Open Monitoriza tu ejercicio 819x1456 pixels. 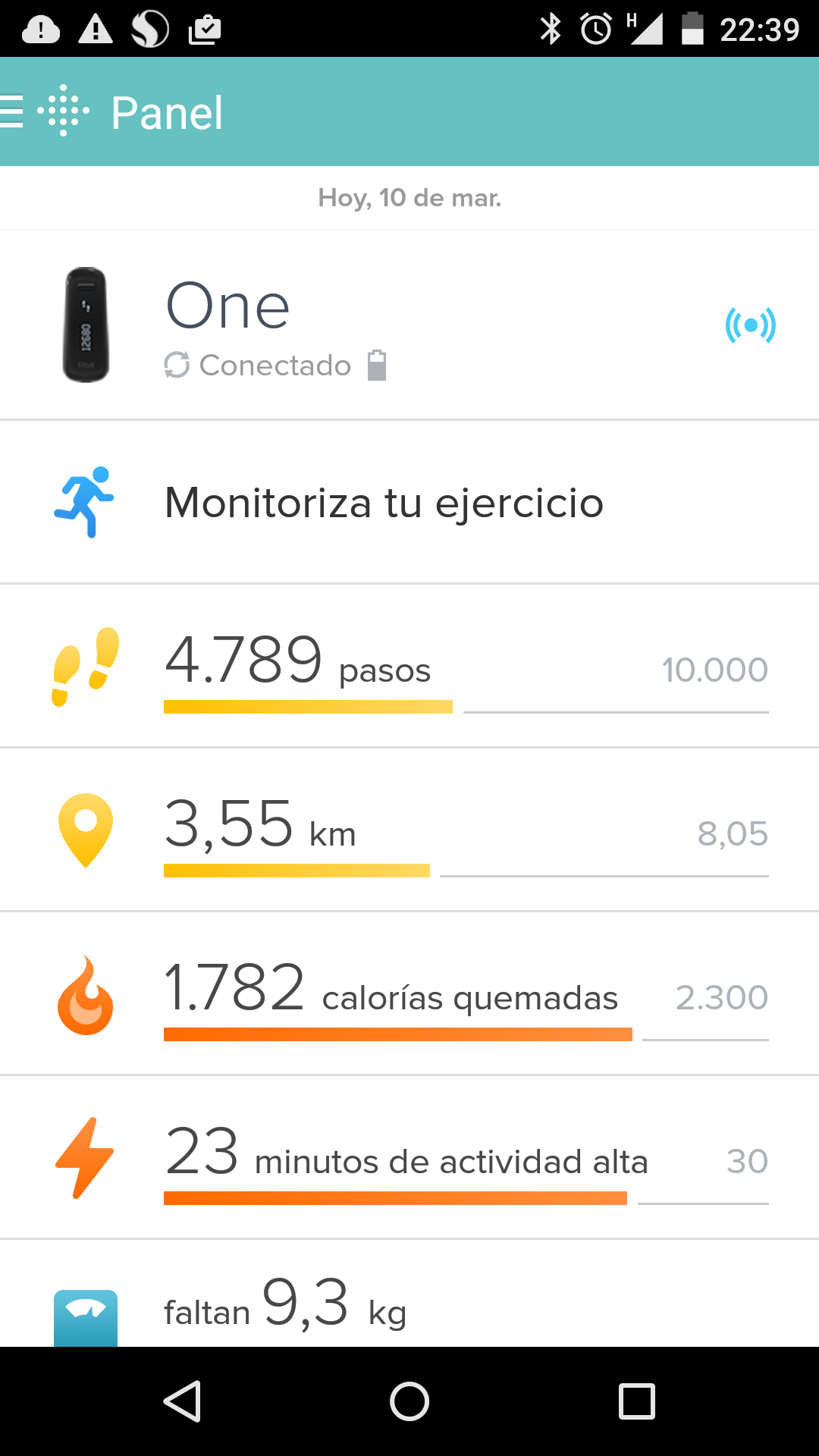pos(409,502)
